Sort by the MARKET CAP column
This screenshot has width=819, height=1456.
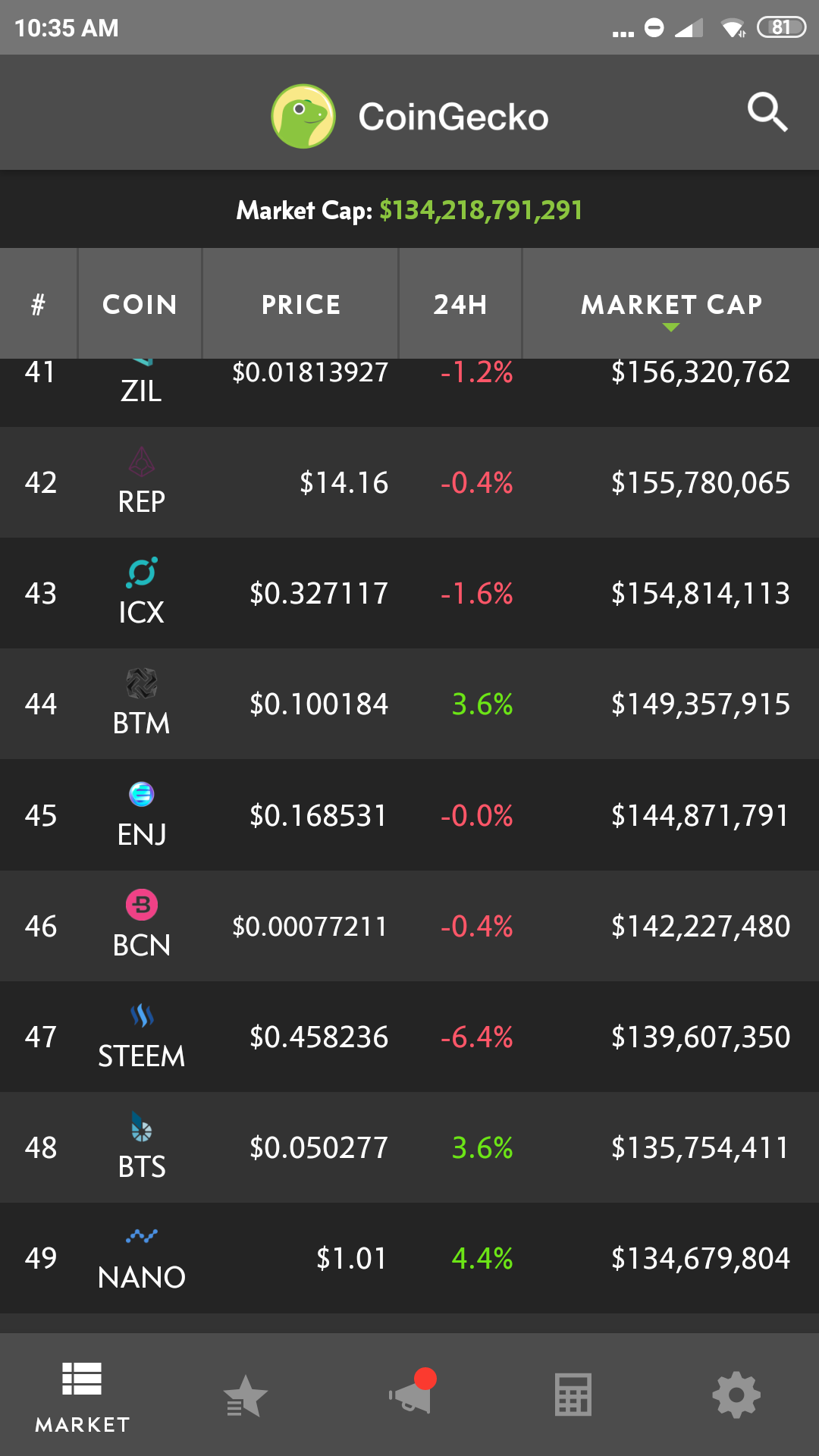click(671, 303)
